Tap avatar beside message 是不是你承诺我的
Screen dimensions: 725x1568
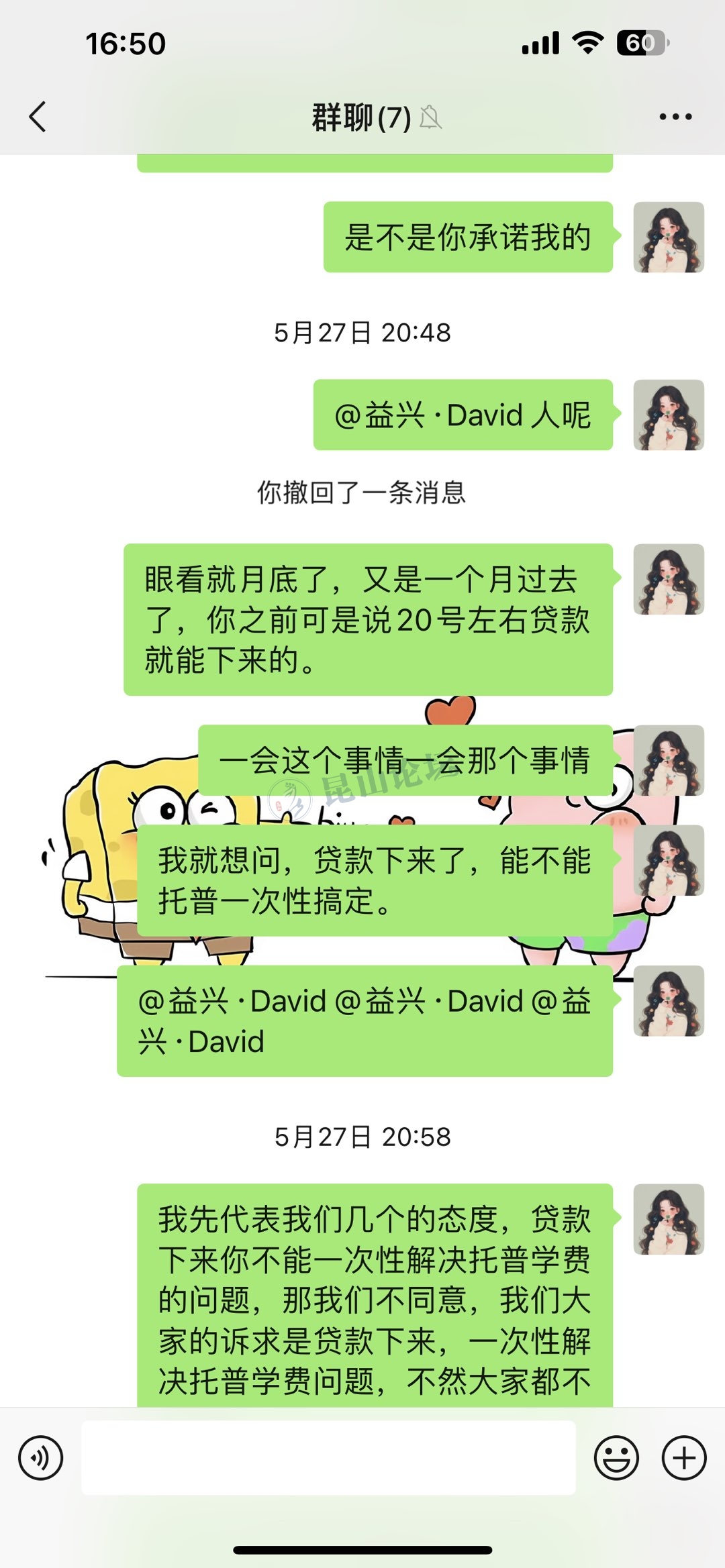click(x=669, y=238)
